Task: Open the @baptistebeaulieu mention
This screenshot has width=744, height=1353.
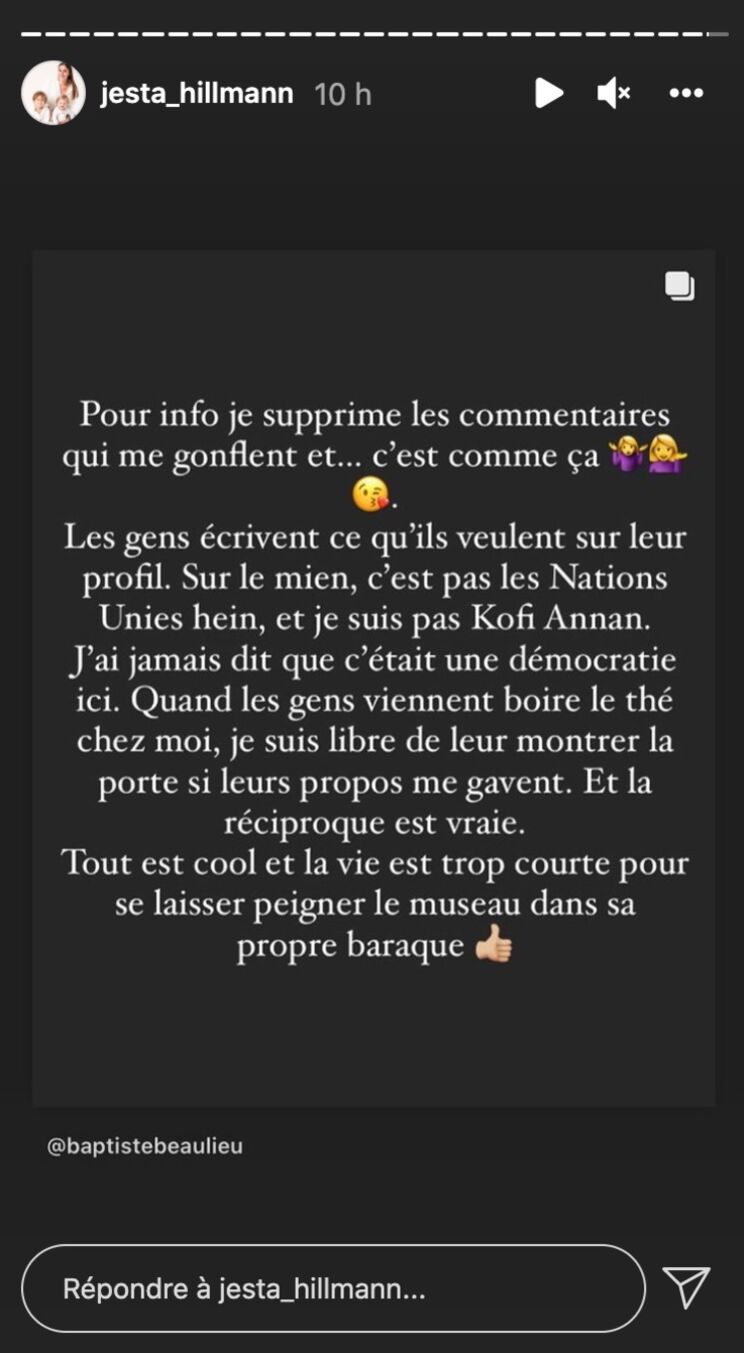Action: 145,1146
